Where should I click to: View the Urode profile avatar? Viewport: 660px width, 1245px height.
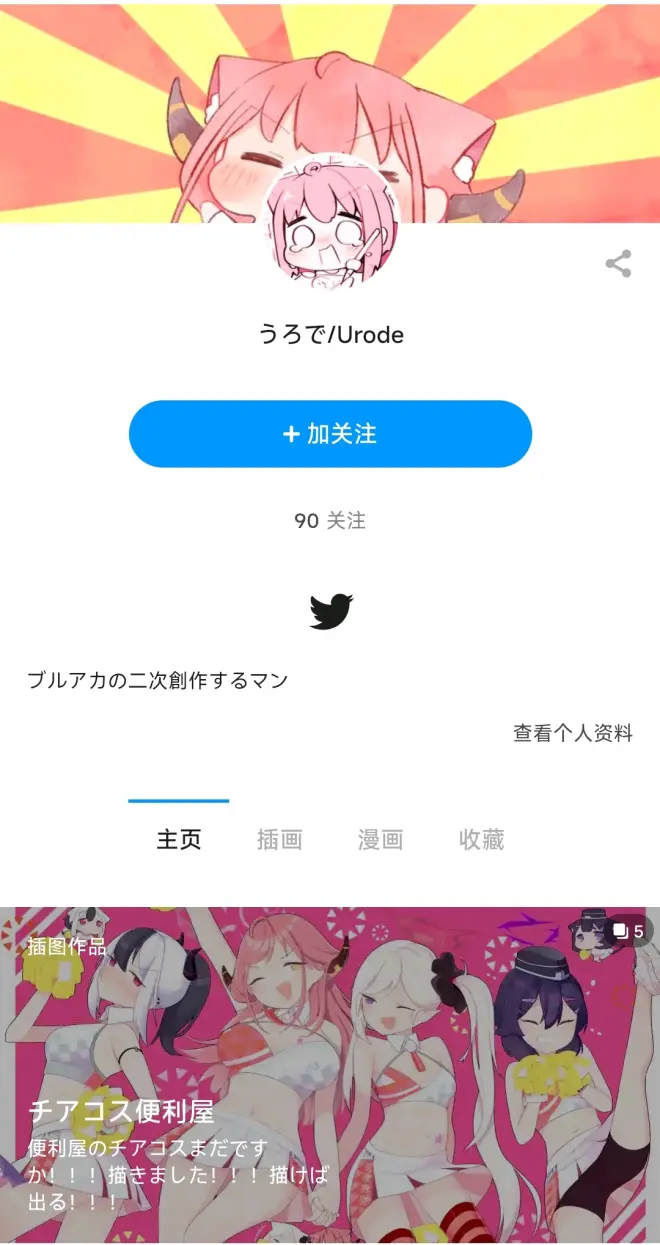[x=330, y=224]
